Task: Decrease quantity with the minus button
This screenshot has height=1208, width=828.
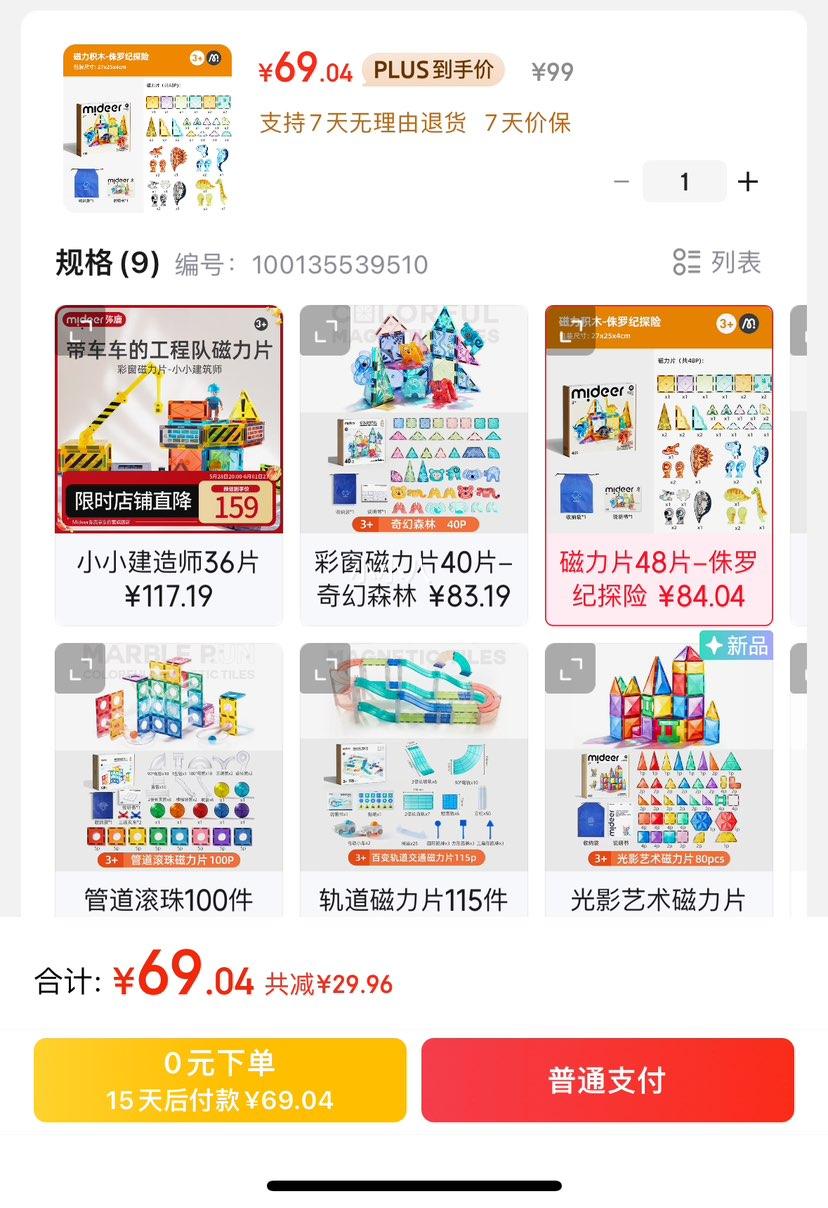Action: [621, 182]
